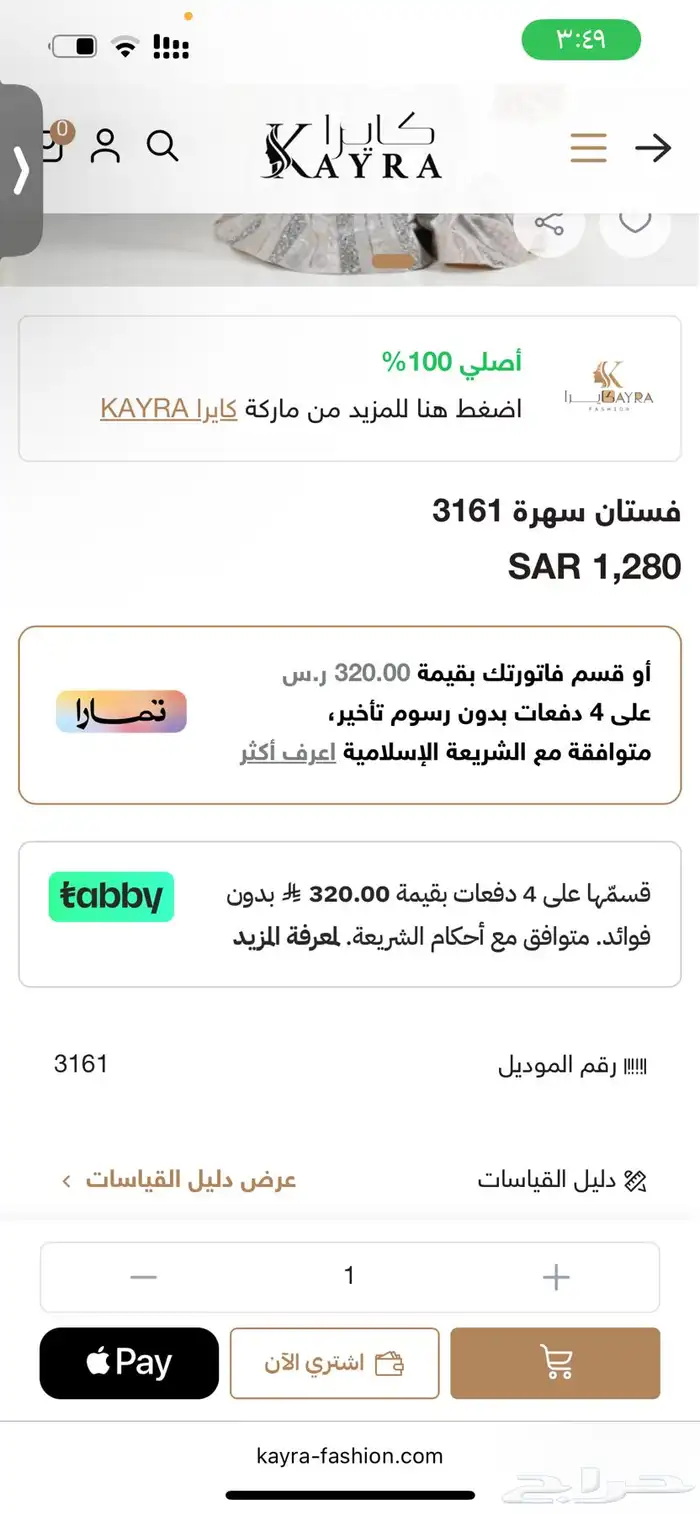Increase quantity with the plus button

555,1276
